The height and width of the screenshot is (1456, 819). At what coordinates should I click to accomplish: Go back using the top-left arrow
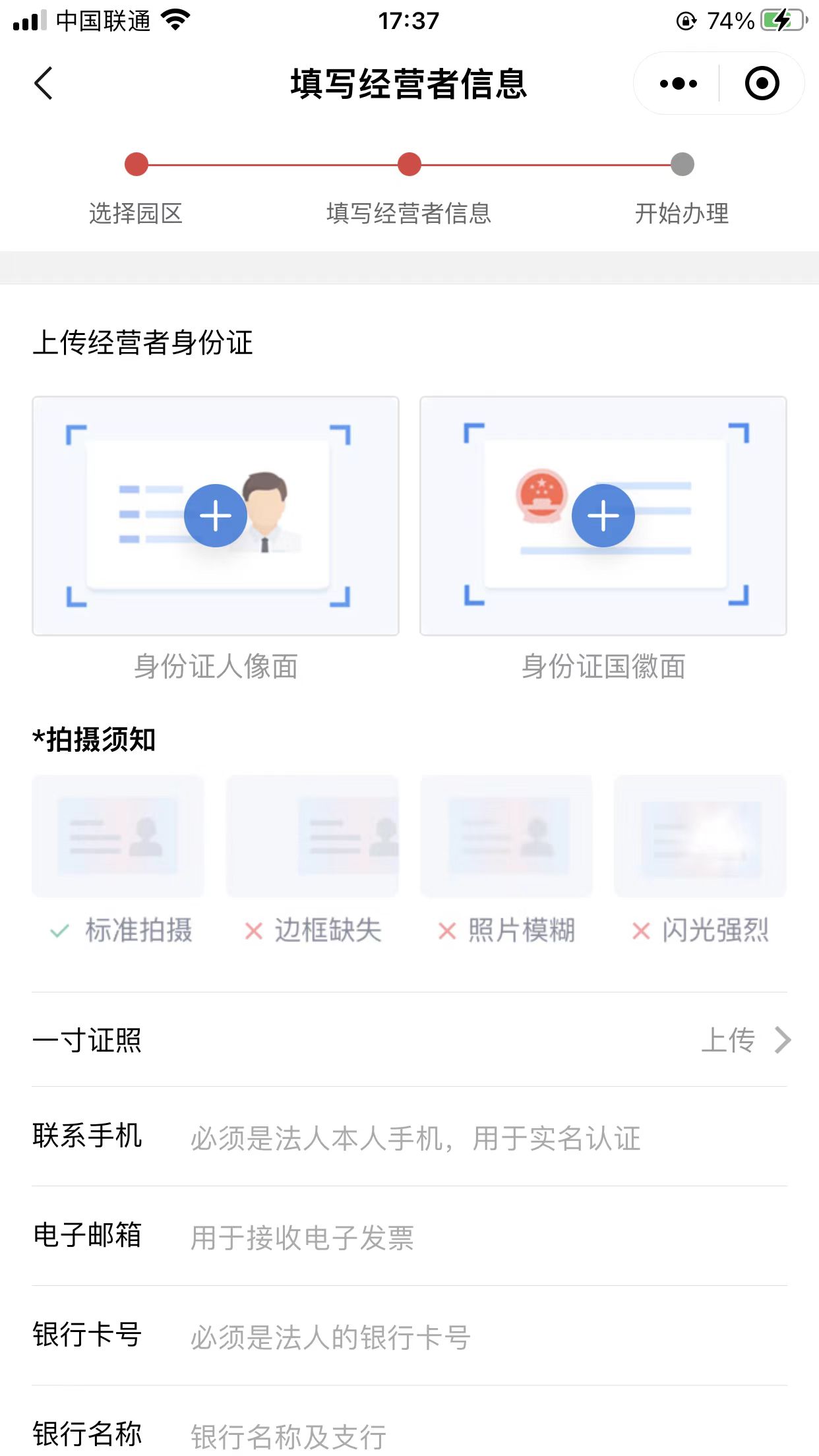point(44,84)
